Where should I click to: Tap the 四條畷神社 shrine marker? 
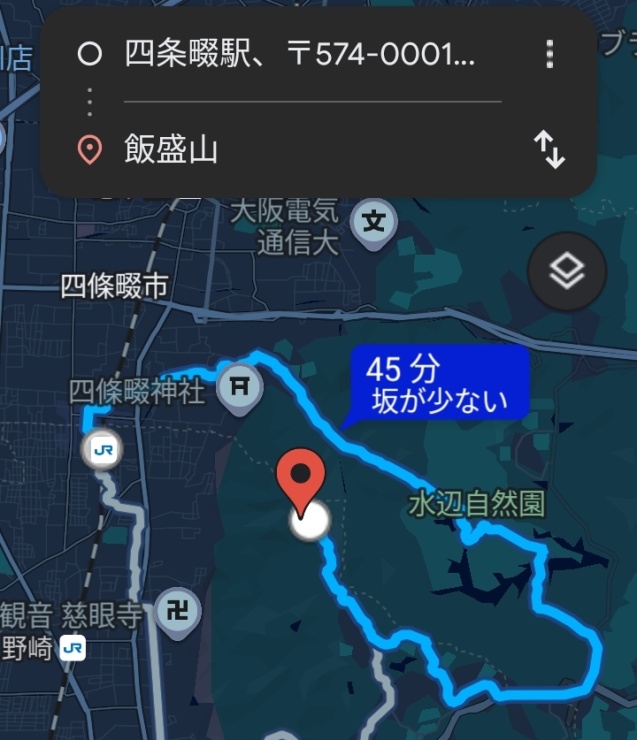tap(240, 384)
